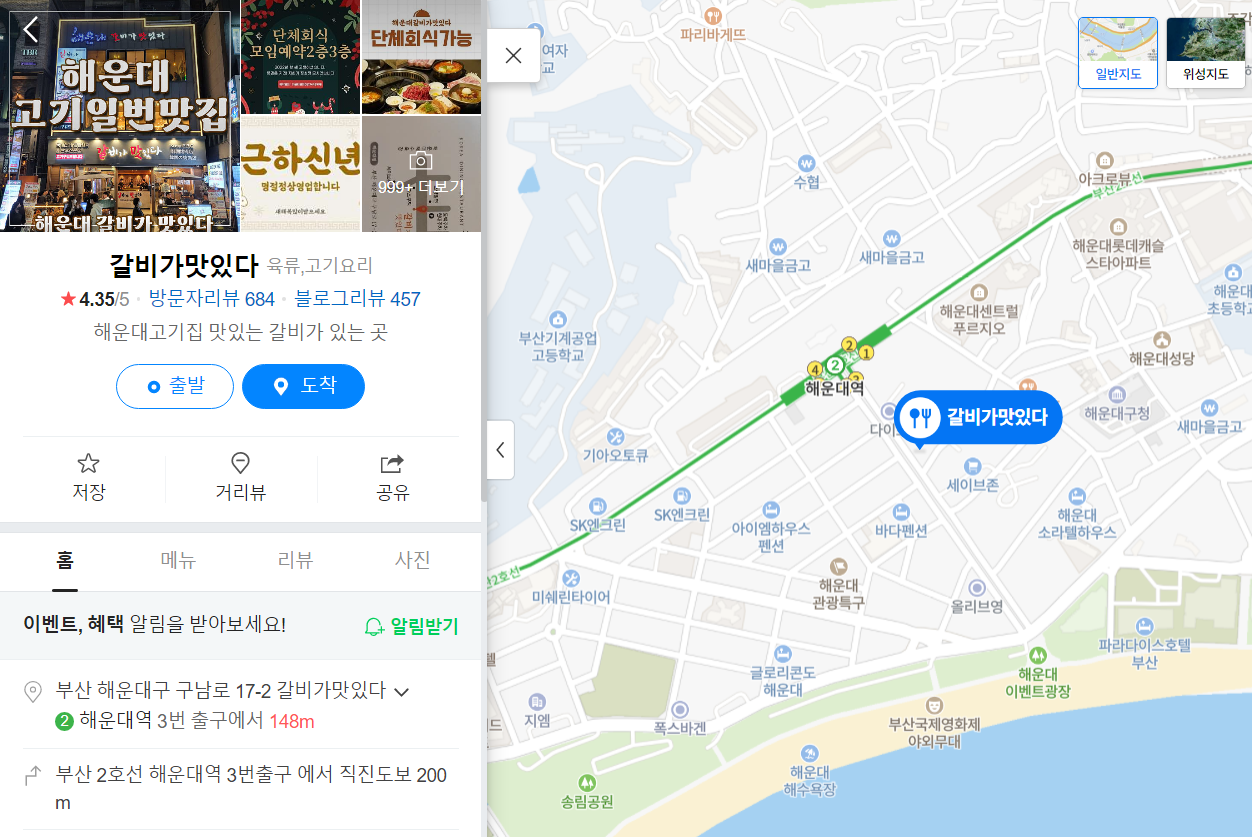
Task: Select the 홈 tab
Action: 65,560
